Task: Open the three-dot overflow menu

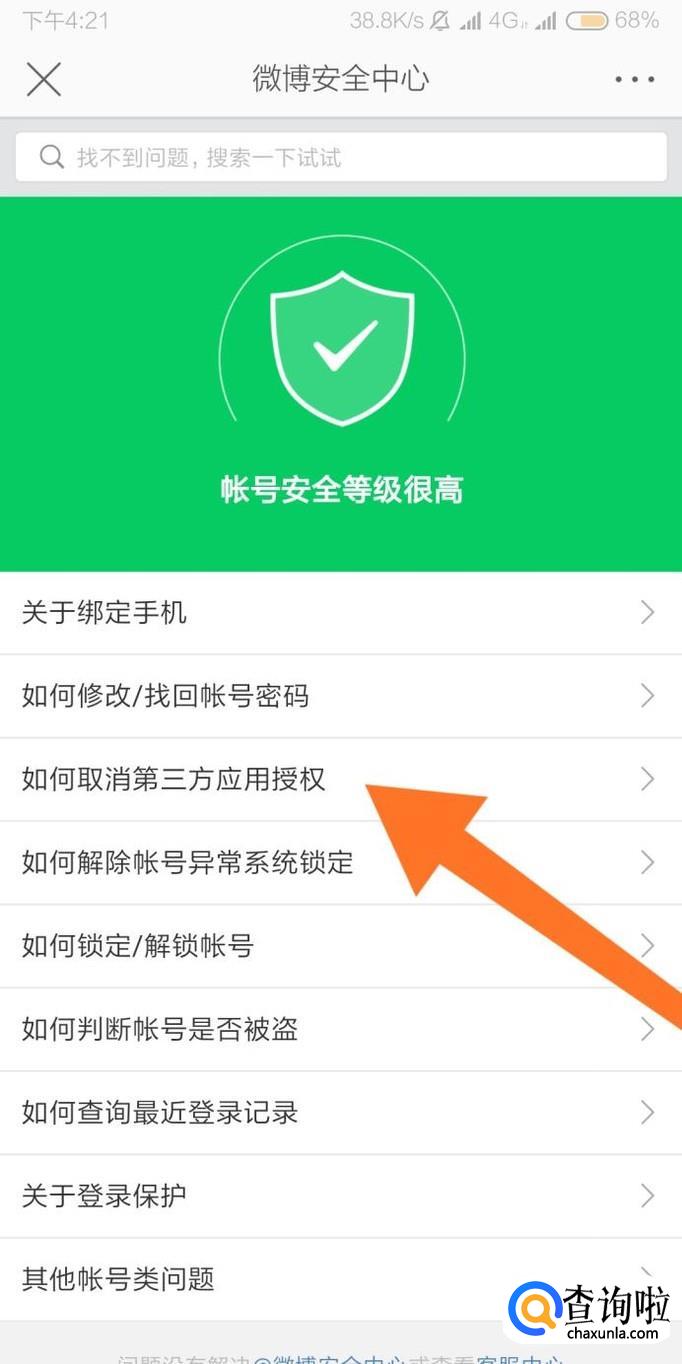Action: [634, 80]
